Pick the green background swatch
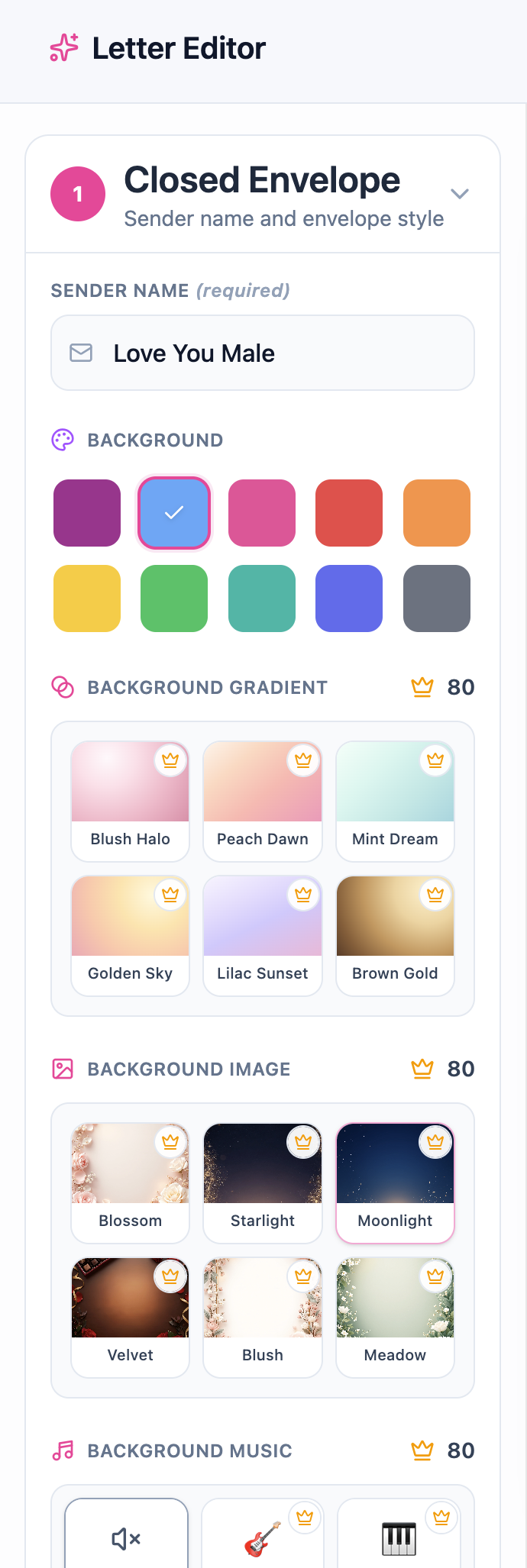Viewport: 527px width, 1568px height. (174, 598)
